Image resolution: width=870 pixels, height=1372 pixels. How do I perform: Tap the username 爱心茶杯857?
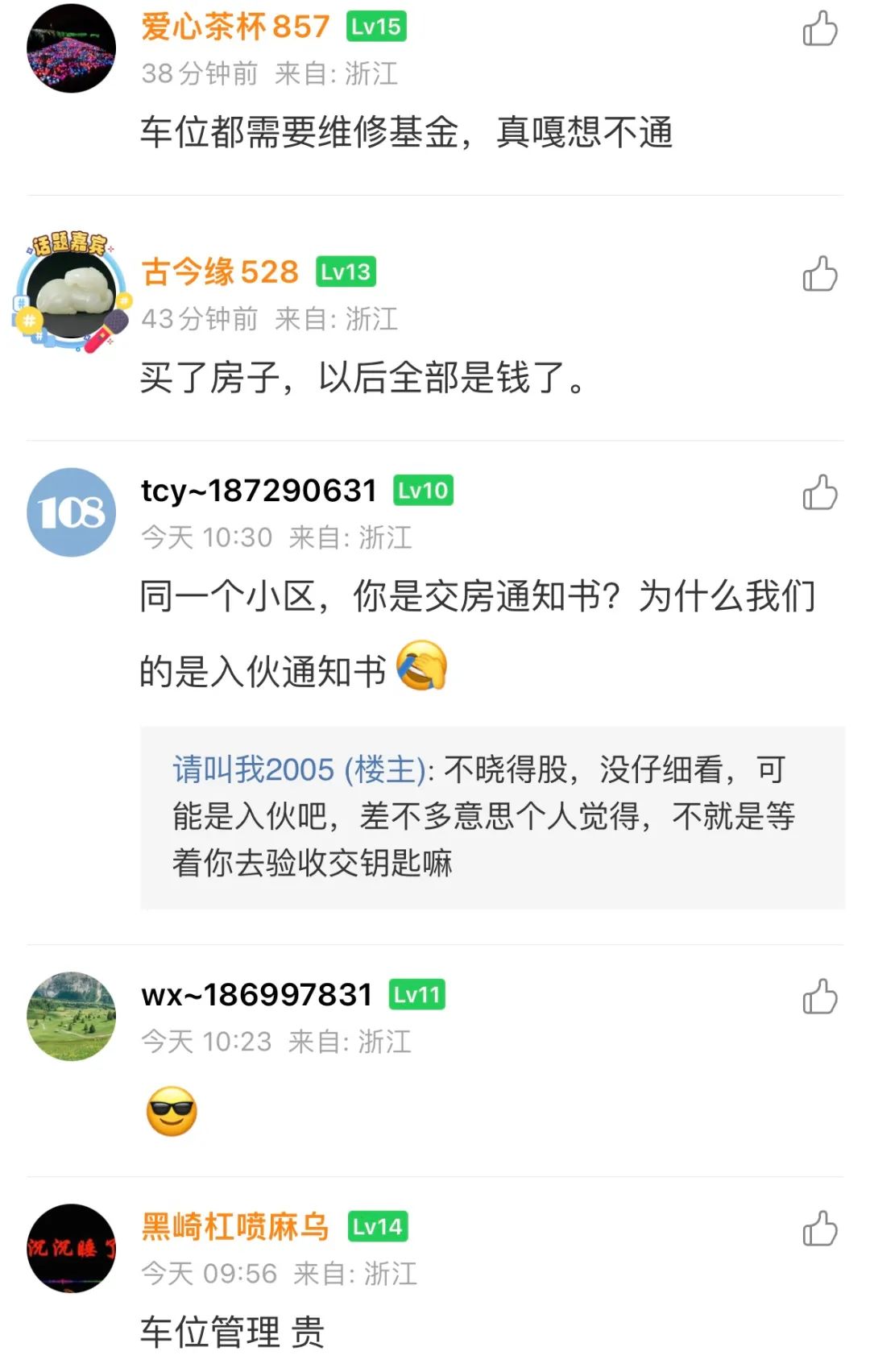pyautogui.click(x=235, y=27)
